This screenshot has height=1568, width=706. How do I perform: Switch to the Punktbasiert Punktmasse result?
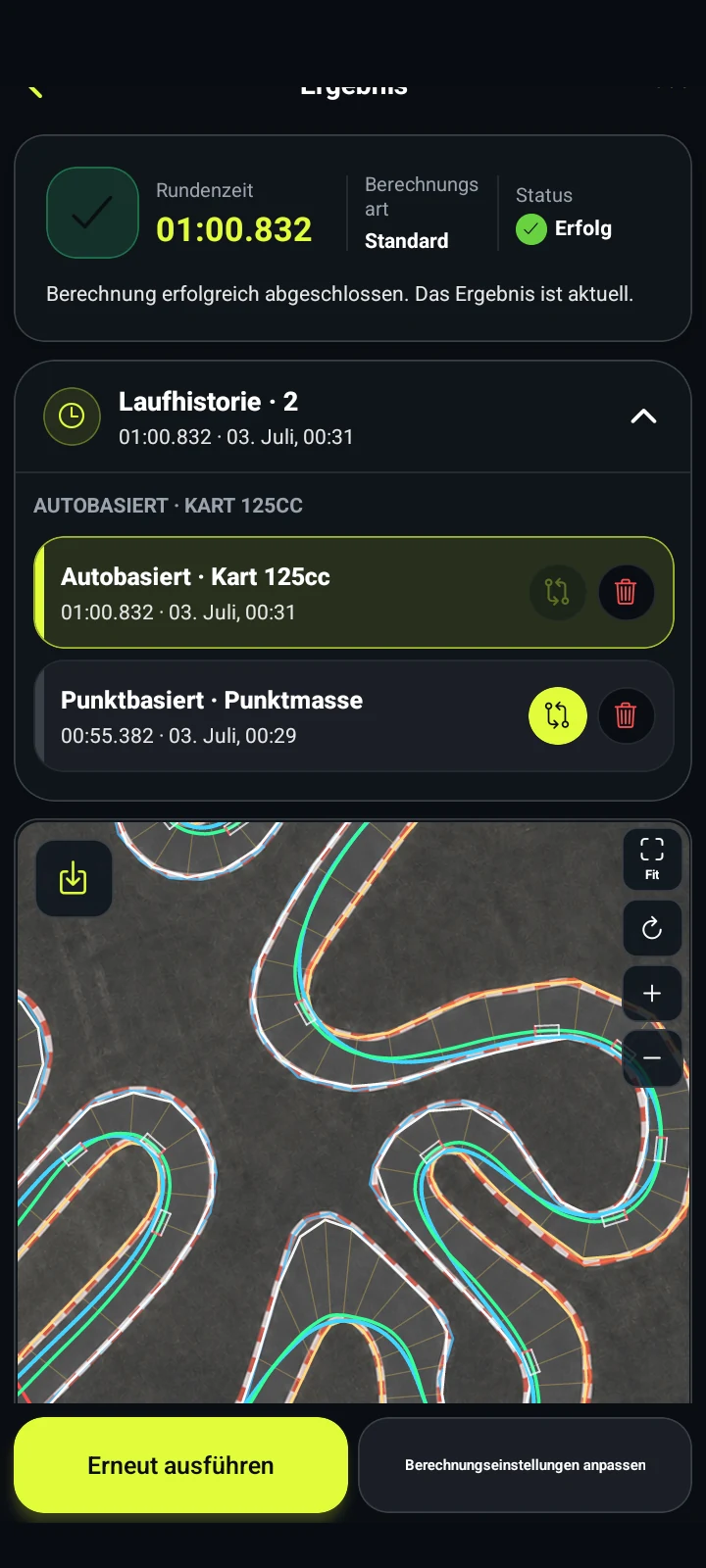tap(557, 715)
